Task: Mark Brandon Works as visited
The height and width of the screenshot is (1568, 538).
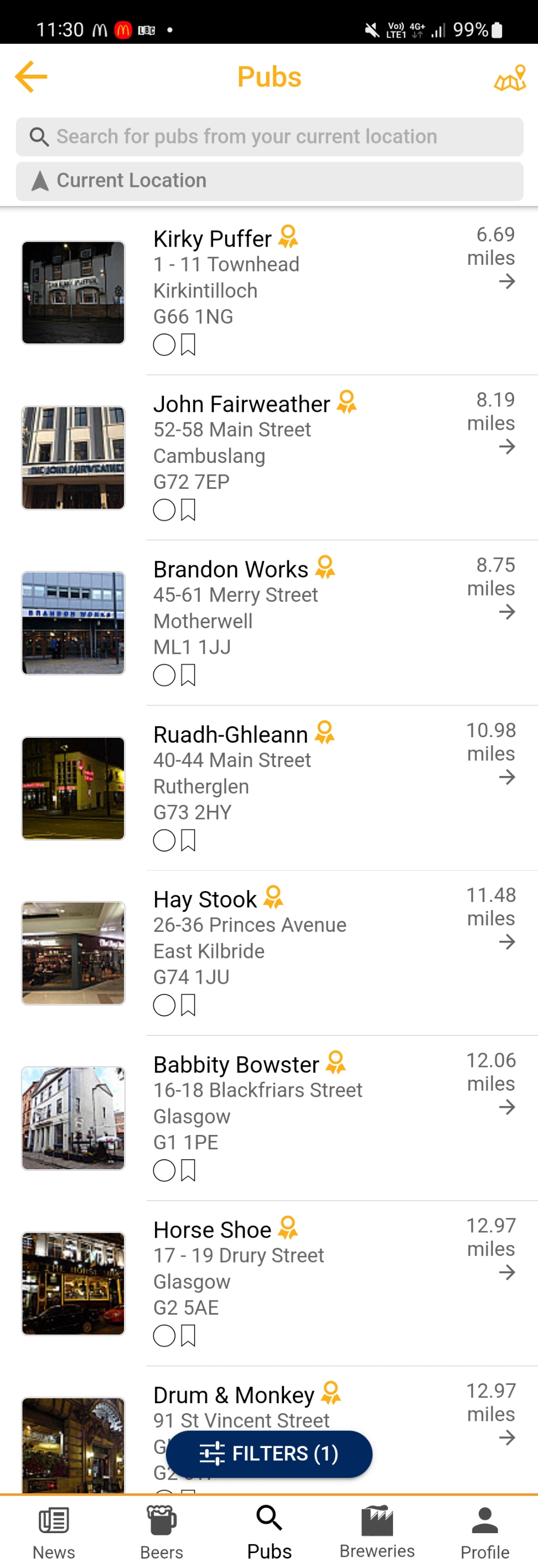Action: click(164, 675)
